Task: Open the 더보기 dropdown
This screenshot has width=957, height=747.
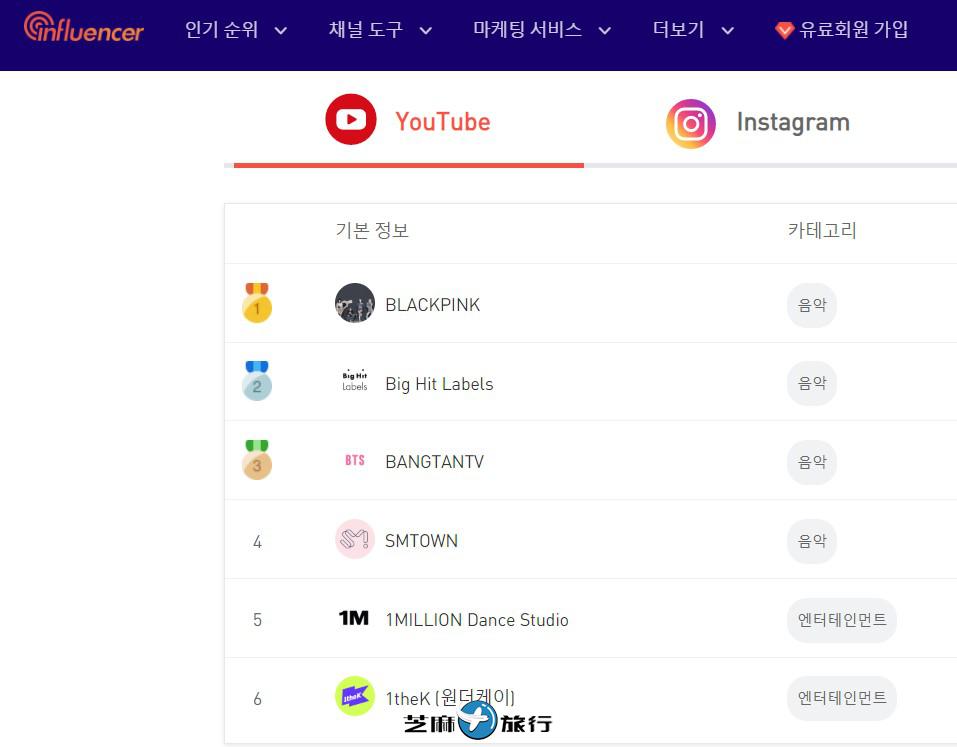Action: pyautogui.click(x=693, y=30)
